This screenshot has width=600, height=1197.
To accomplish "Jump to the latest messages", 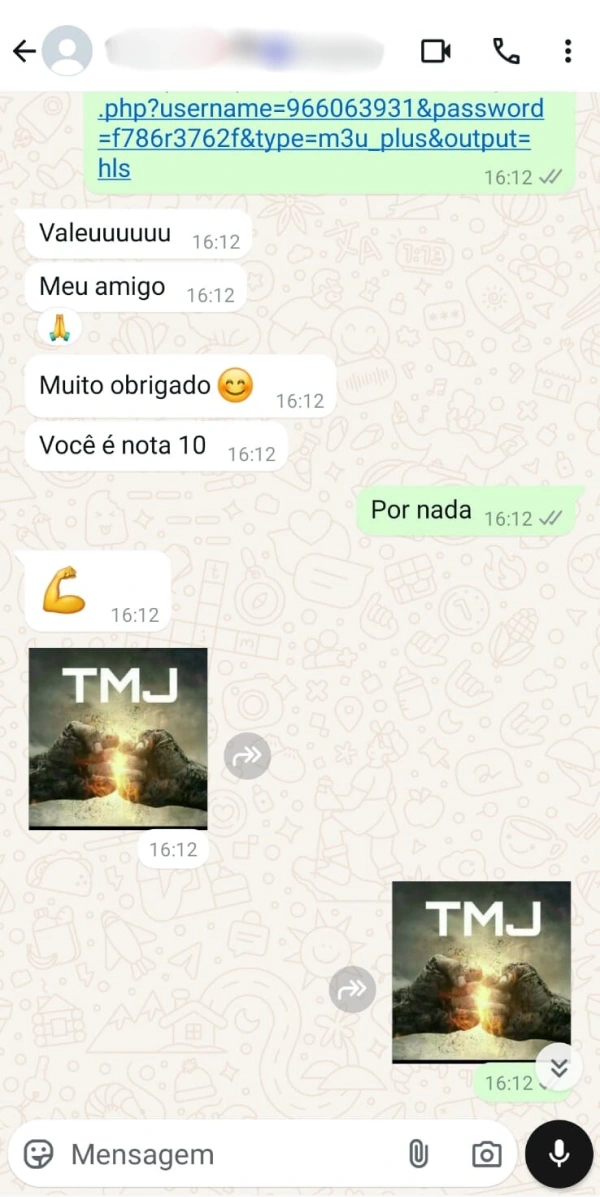I will click(559, 1067).
